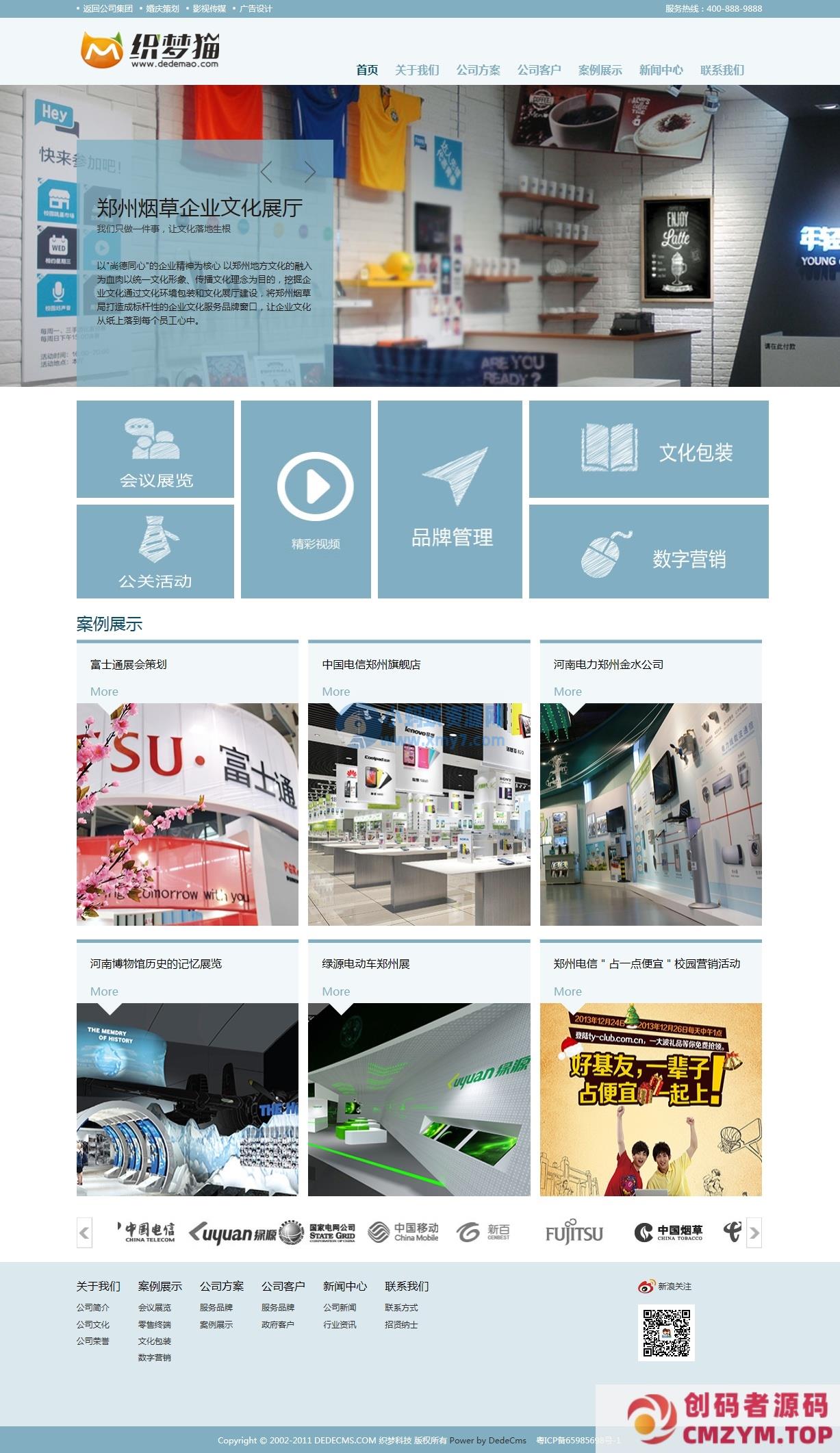
Task: Open the 中国电信郑州旗舰店 case image
Action: click(x=419, y=814)
